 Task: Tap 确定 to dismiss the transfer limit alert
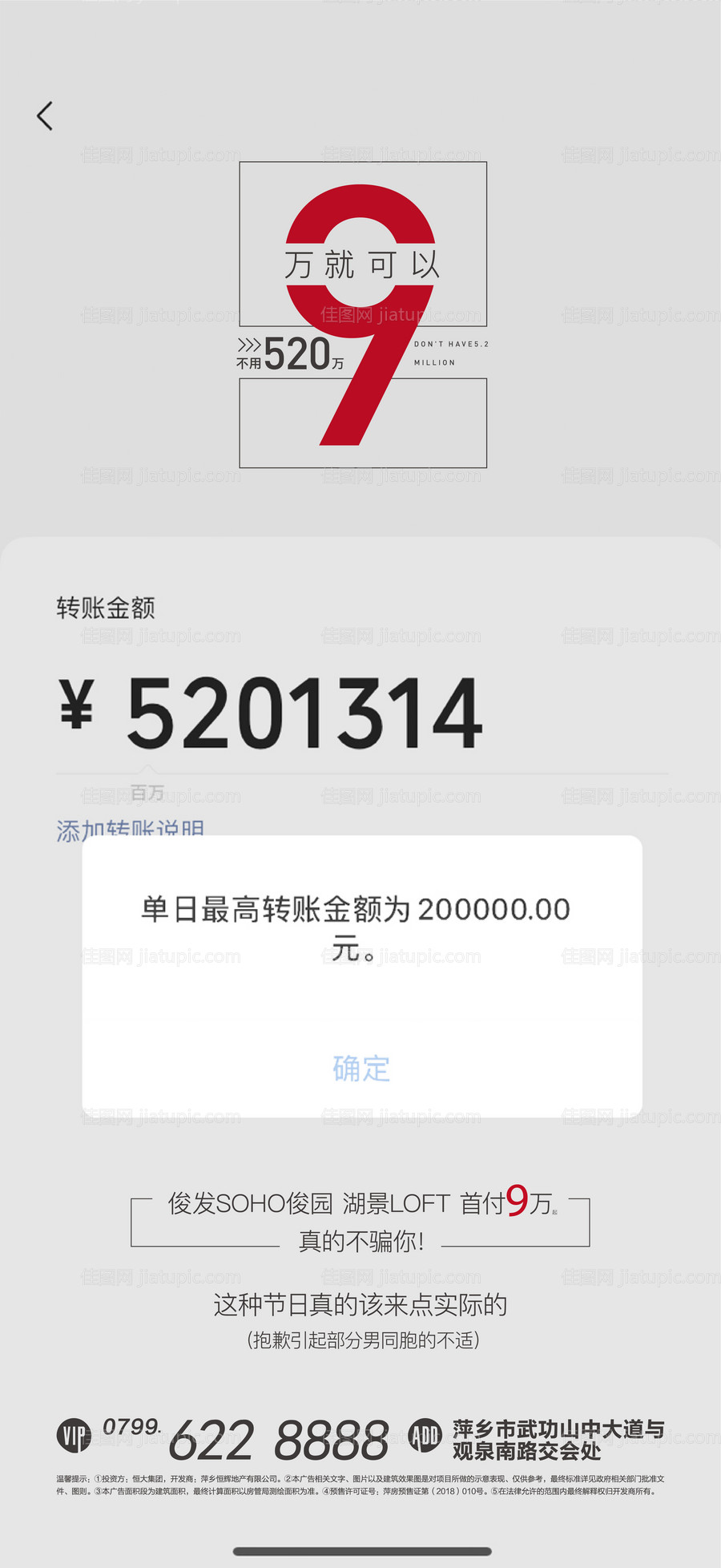360,1069
